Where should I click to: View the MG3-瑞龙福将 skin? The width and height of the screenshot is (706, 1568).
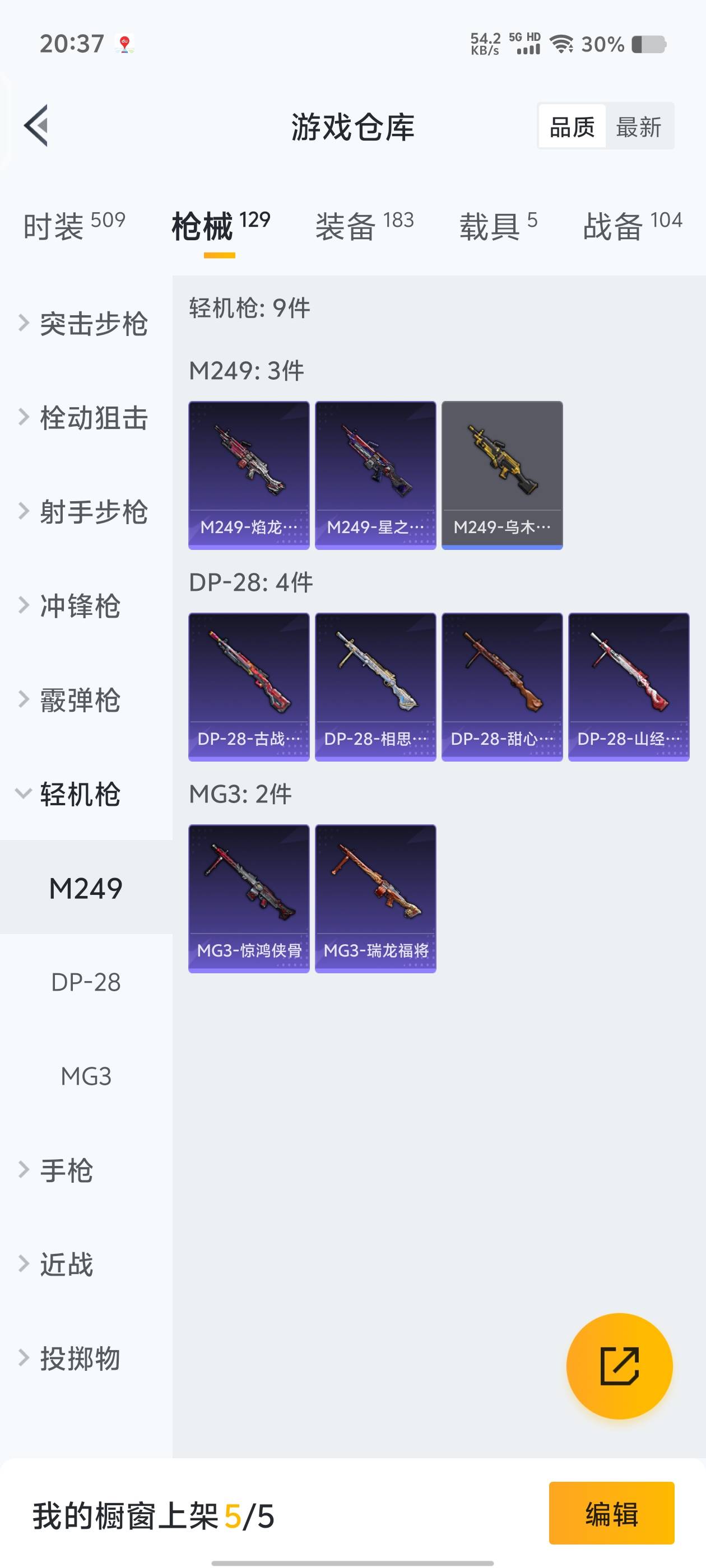pos(375,898)
